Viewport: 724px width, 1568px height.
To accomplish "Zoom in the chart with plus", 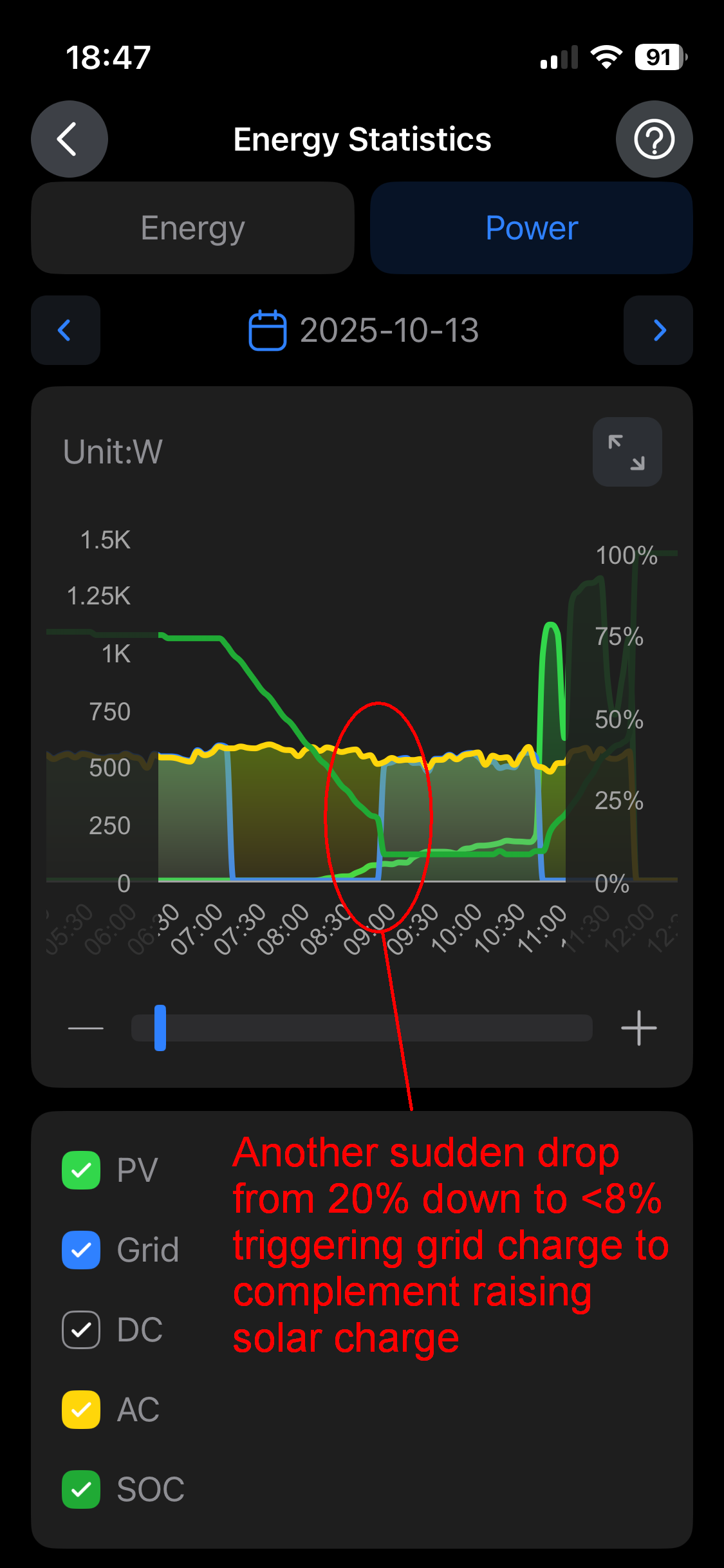I will [638, 1028].
